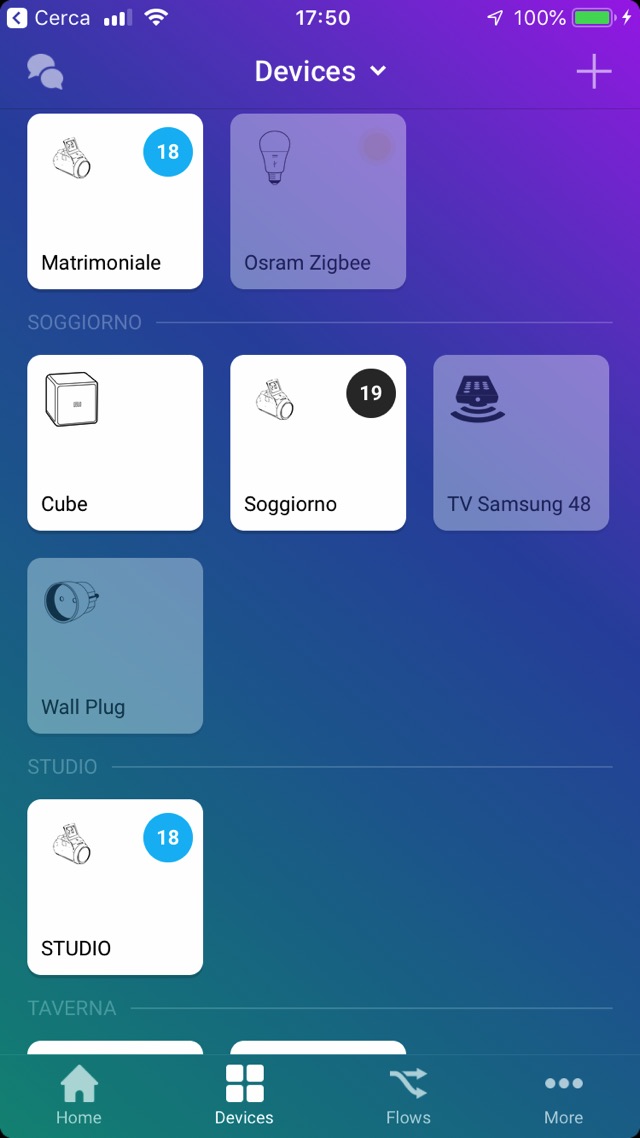Return to the Cerca app
This screenshot has height=1138, width=640.
[x=48, y=18]
